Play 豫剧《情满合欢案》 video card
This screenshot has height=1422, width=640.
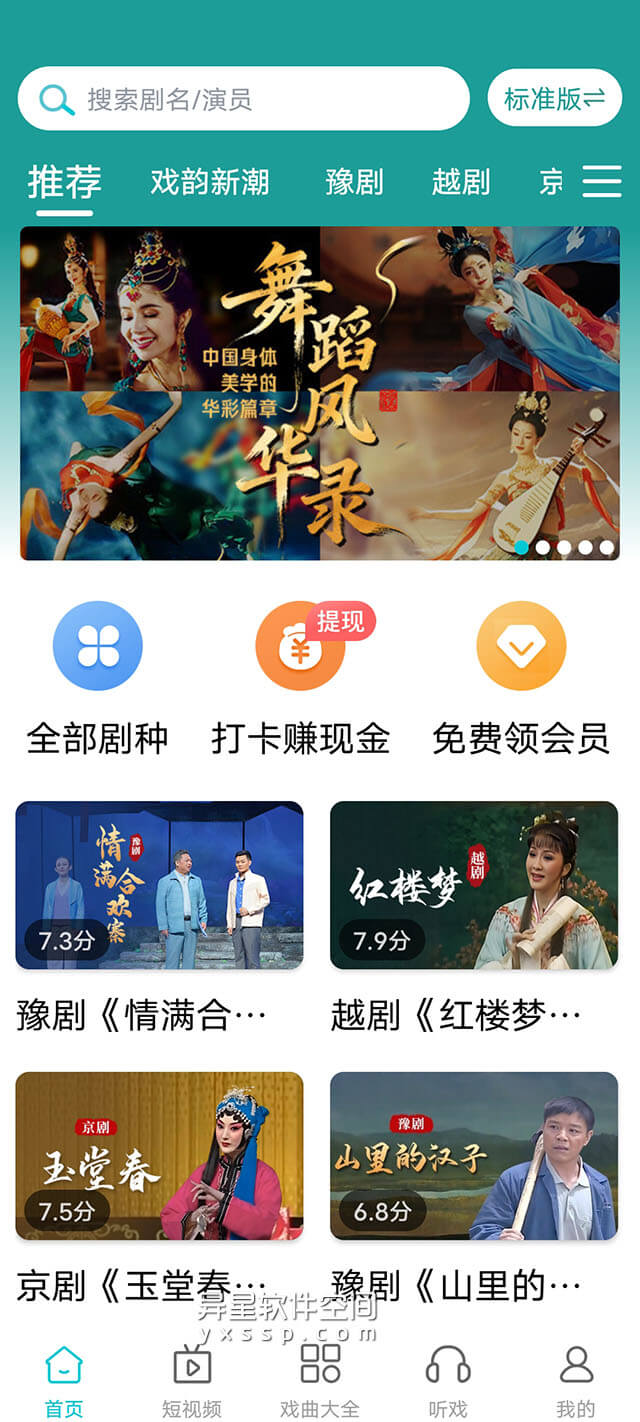(159, 885)
